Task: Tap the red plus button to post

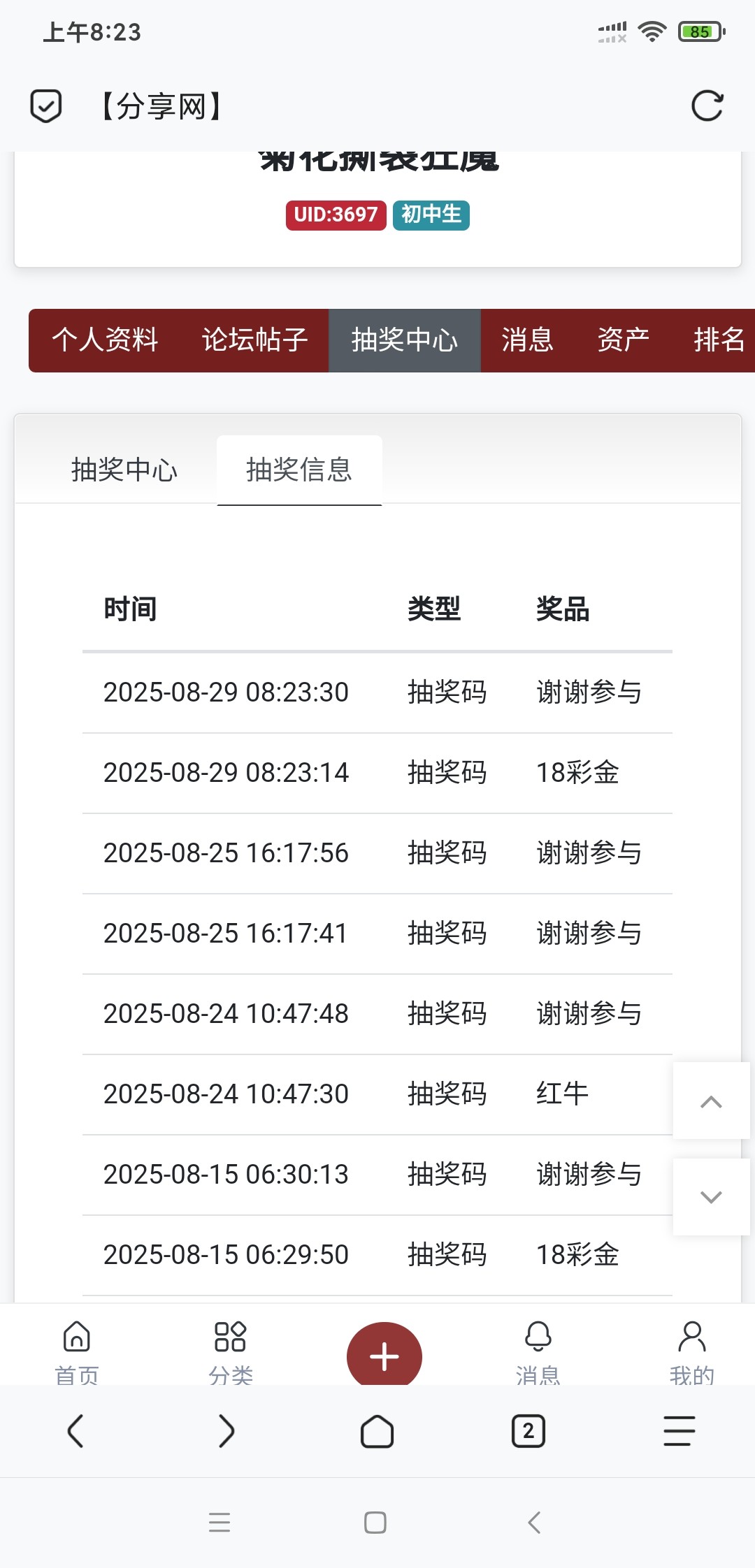Action: pos(384,1356)
